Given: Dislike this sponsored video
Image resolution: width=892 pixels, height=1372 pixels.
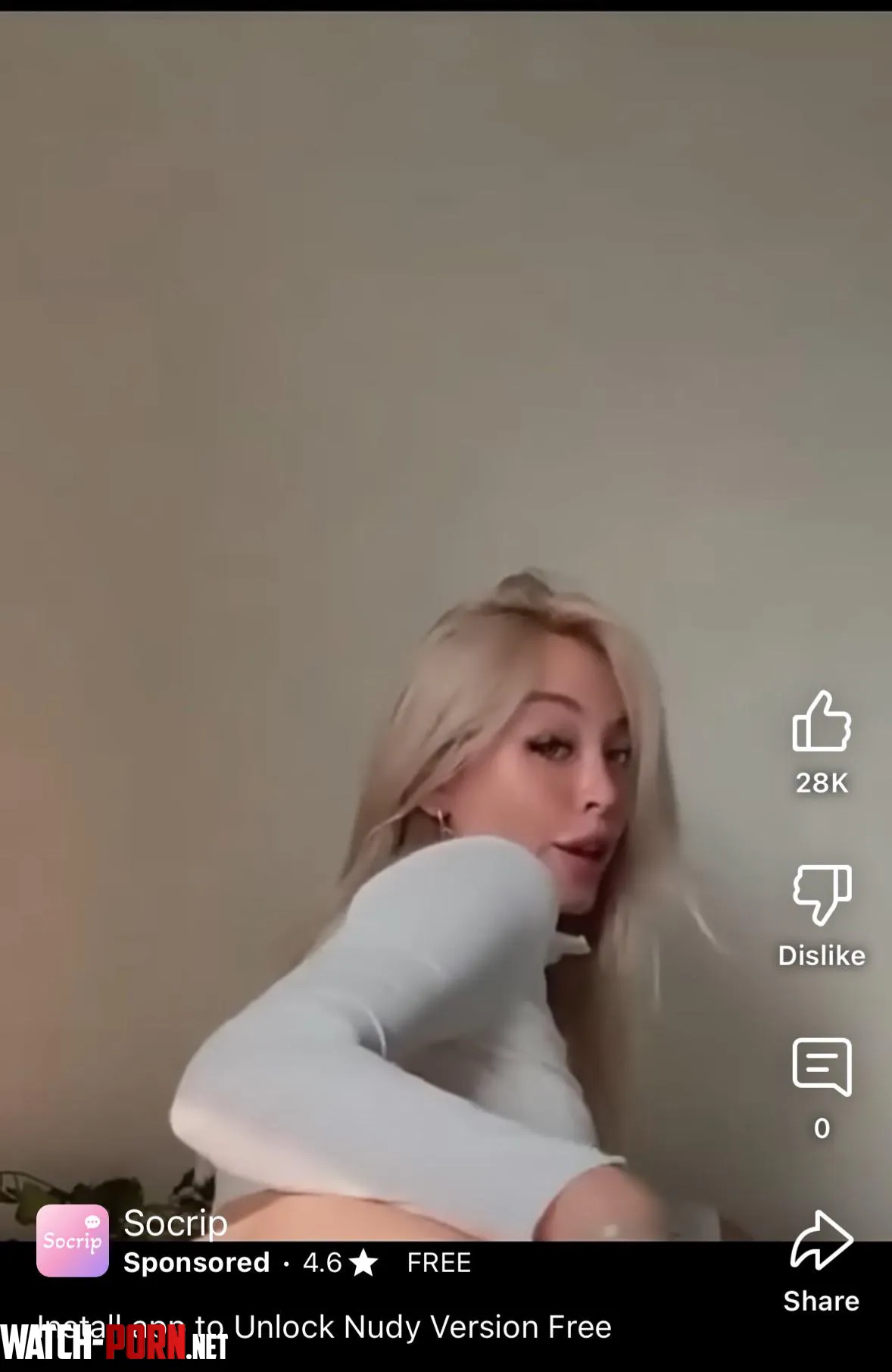Looking at the screenshot, I should (822, 895).
